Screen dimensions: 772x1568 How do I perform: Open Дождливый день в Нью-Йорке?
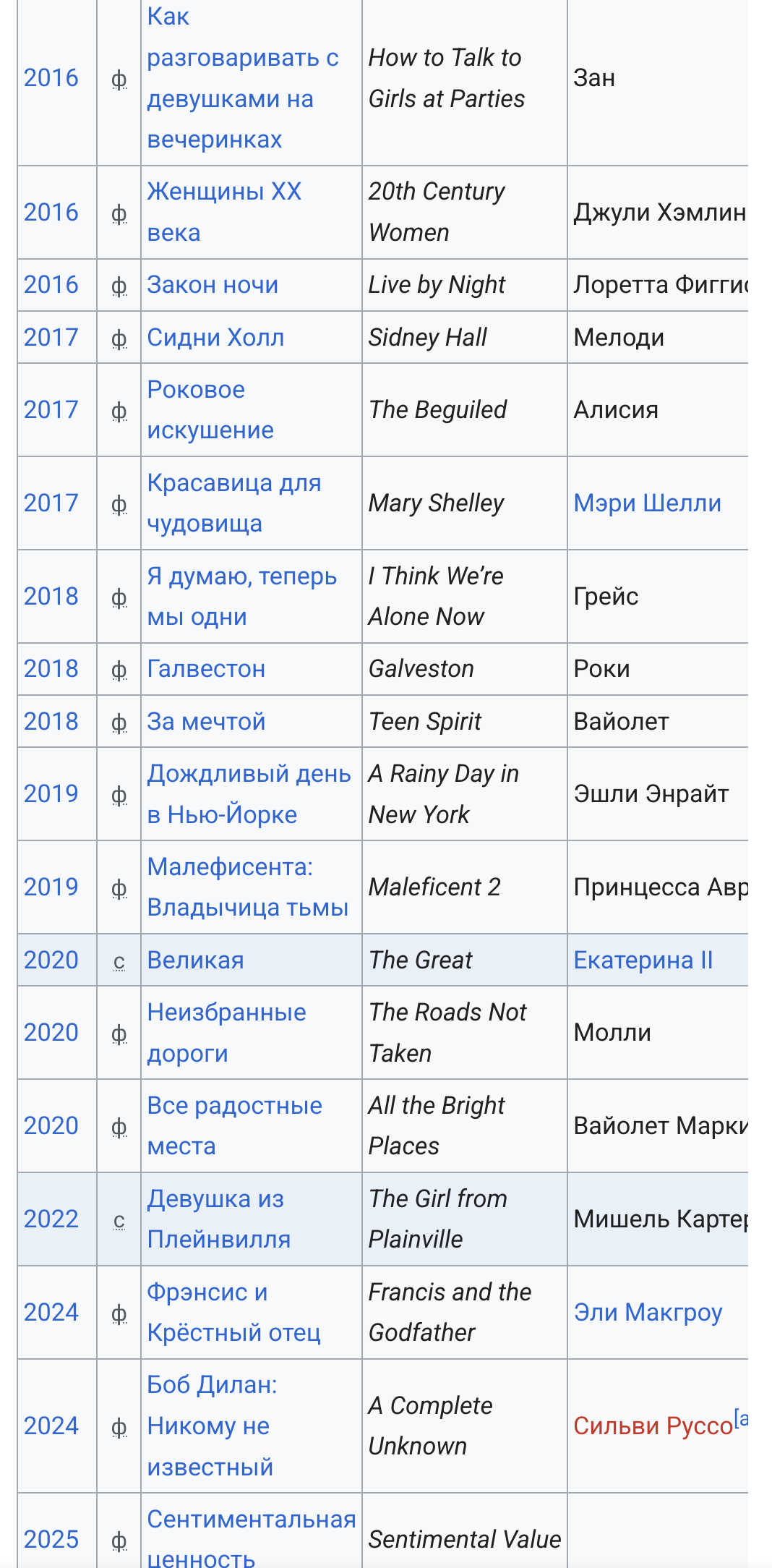[249, 794]
